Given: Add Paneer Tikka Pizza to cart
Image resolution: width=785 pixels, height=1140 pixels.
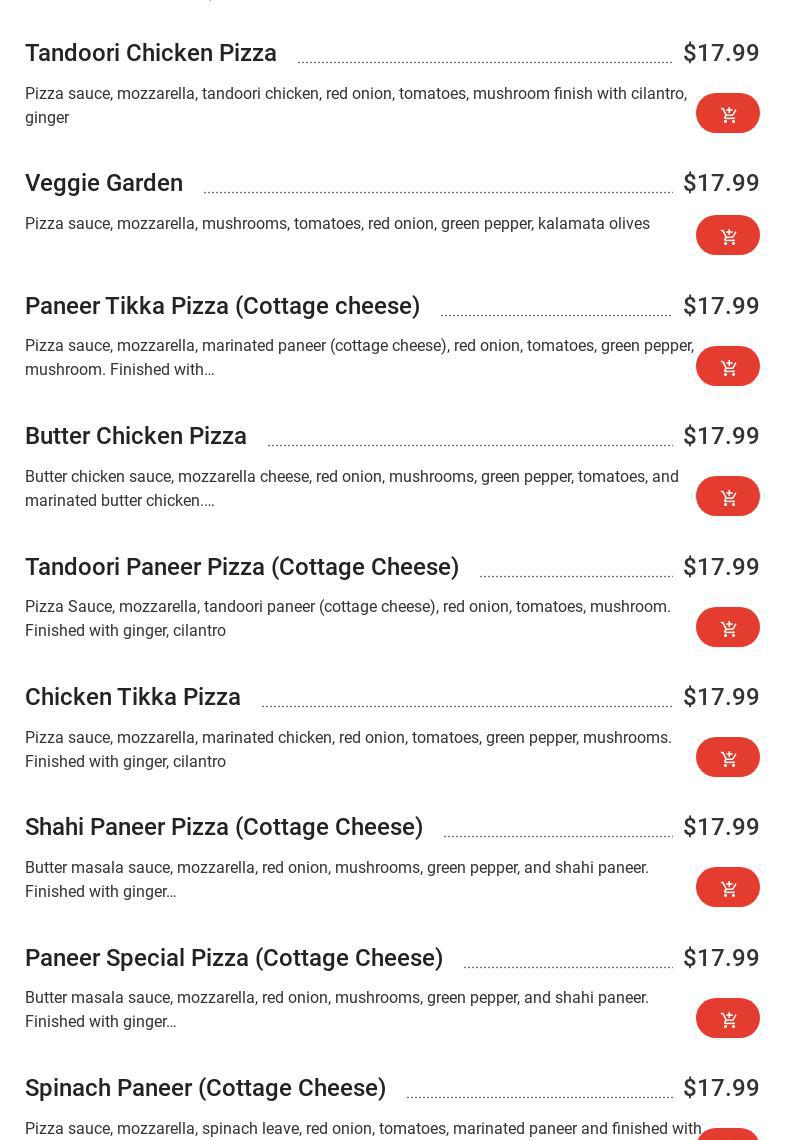Looking at the screenshot, I should click(x=727, y=367).
